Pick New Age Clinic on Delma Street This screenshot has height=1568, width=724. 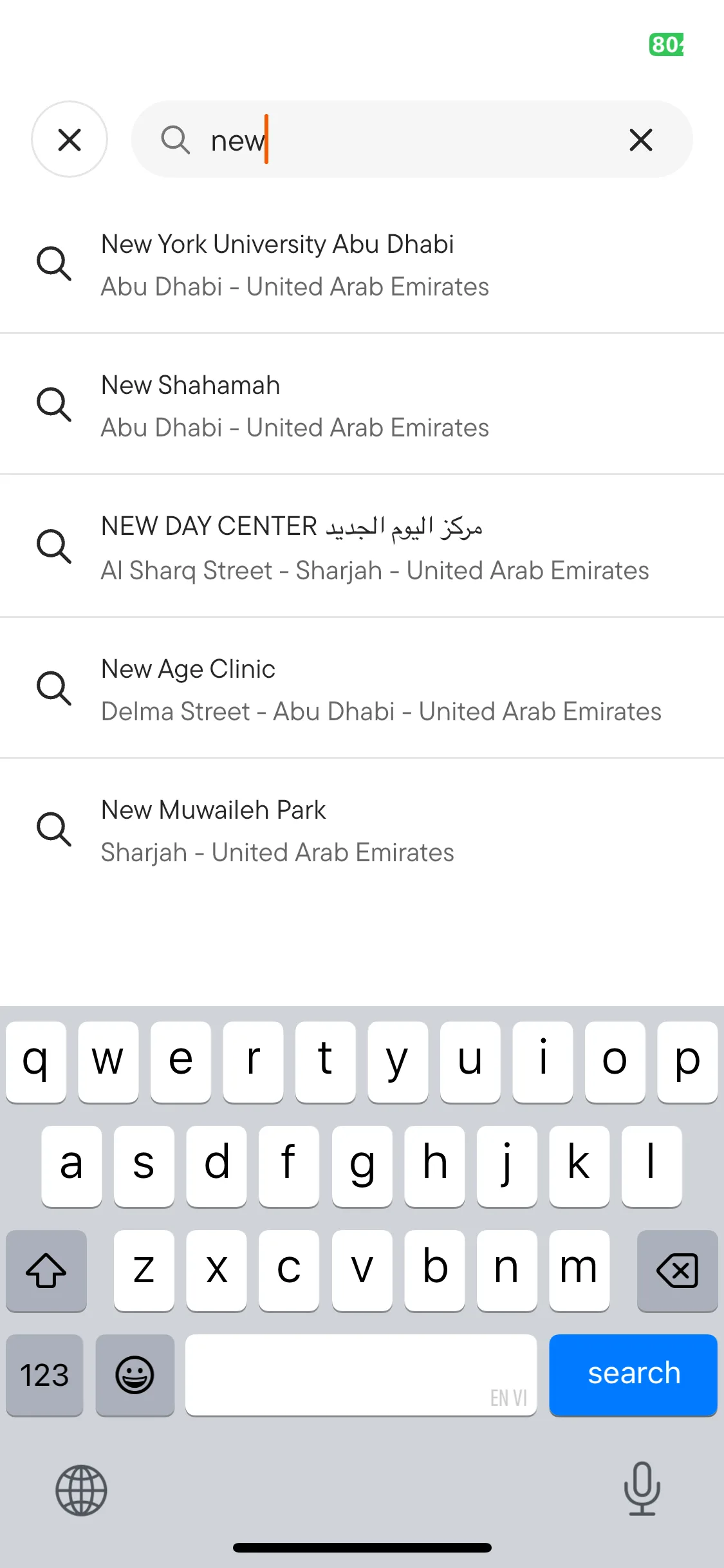click(360, 689)
